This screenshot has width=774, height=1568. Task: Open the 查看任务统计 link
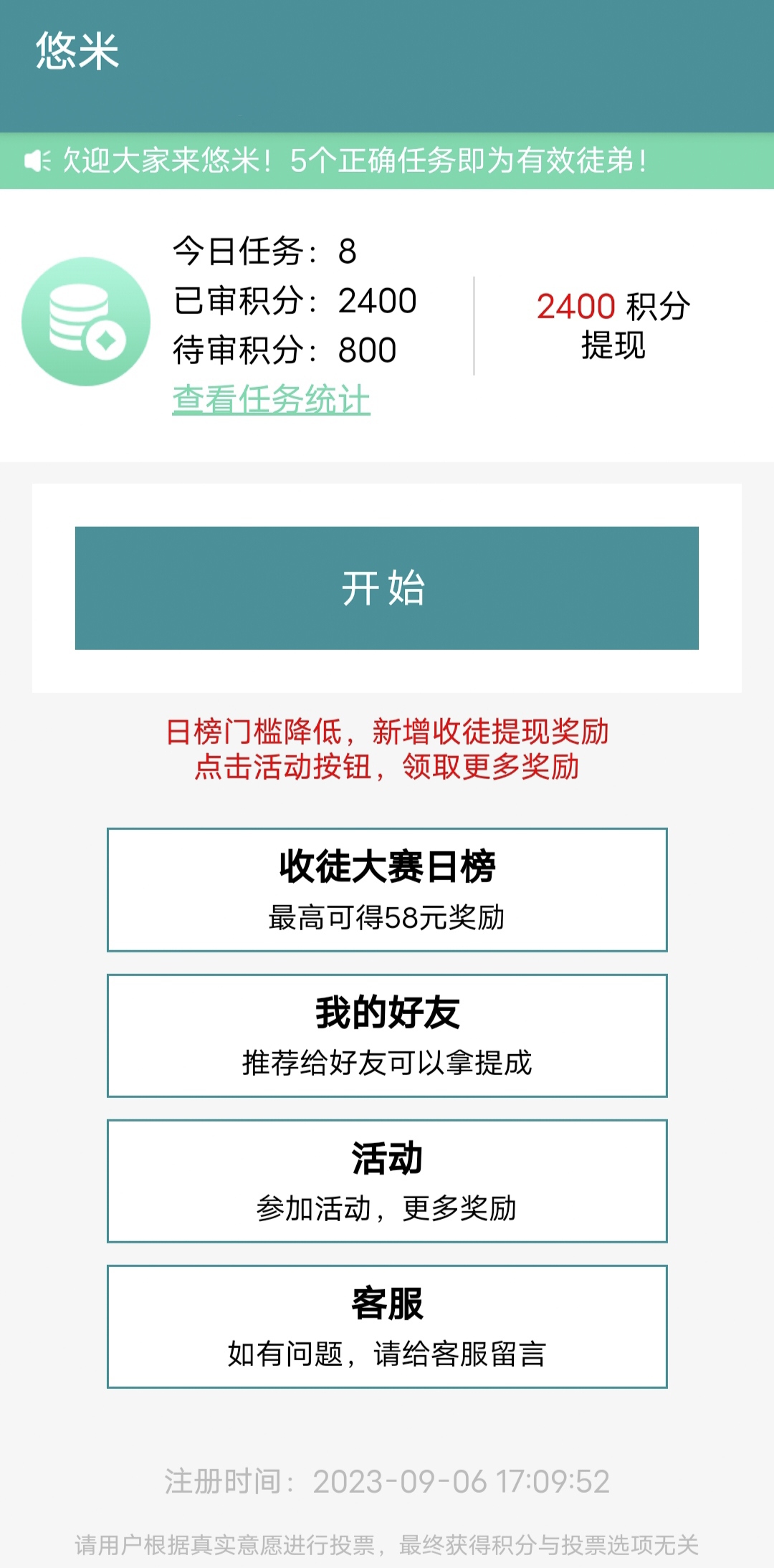pyautogui.click(x=271, y=399)
